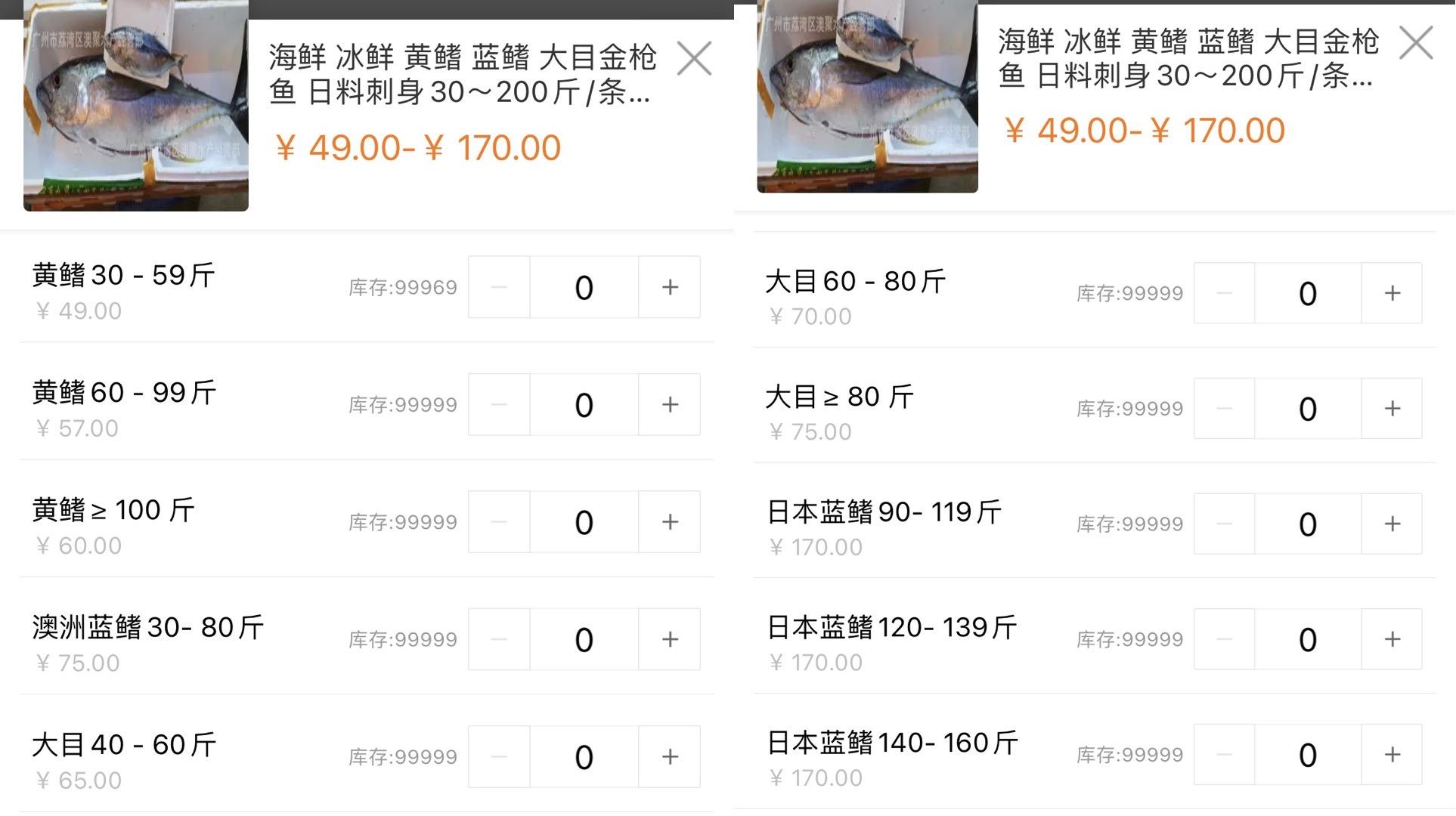Edit quantity field for 日本蓝鳍 90-119斤

pyautogui.click(x=1307, y=524)
